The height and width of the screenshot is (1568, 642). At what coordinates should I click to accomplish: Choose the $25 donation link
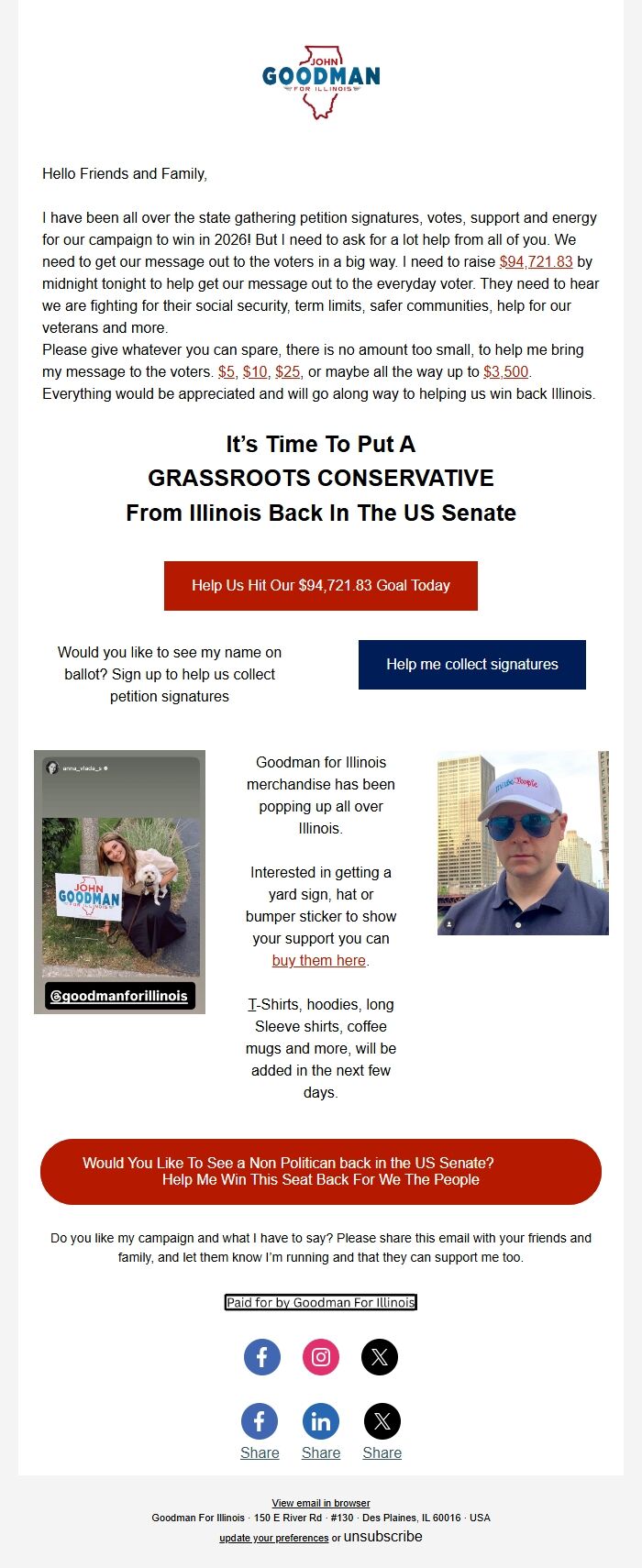[x=287, y=371]
